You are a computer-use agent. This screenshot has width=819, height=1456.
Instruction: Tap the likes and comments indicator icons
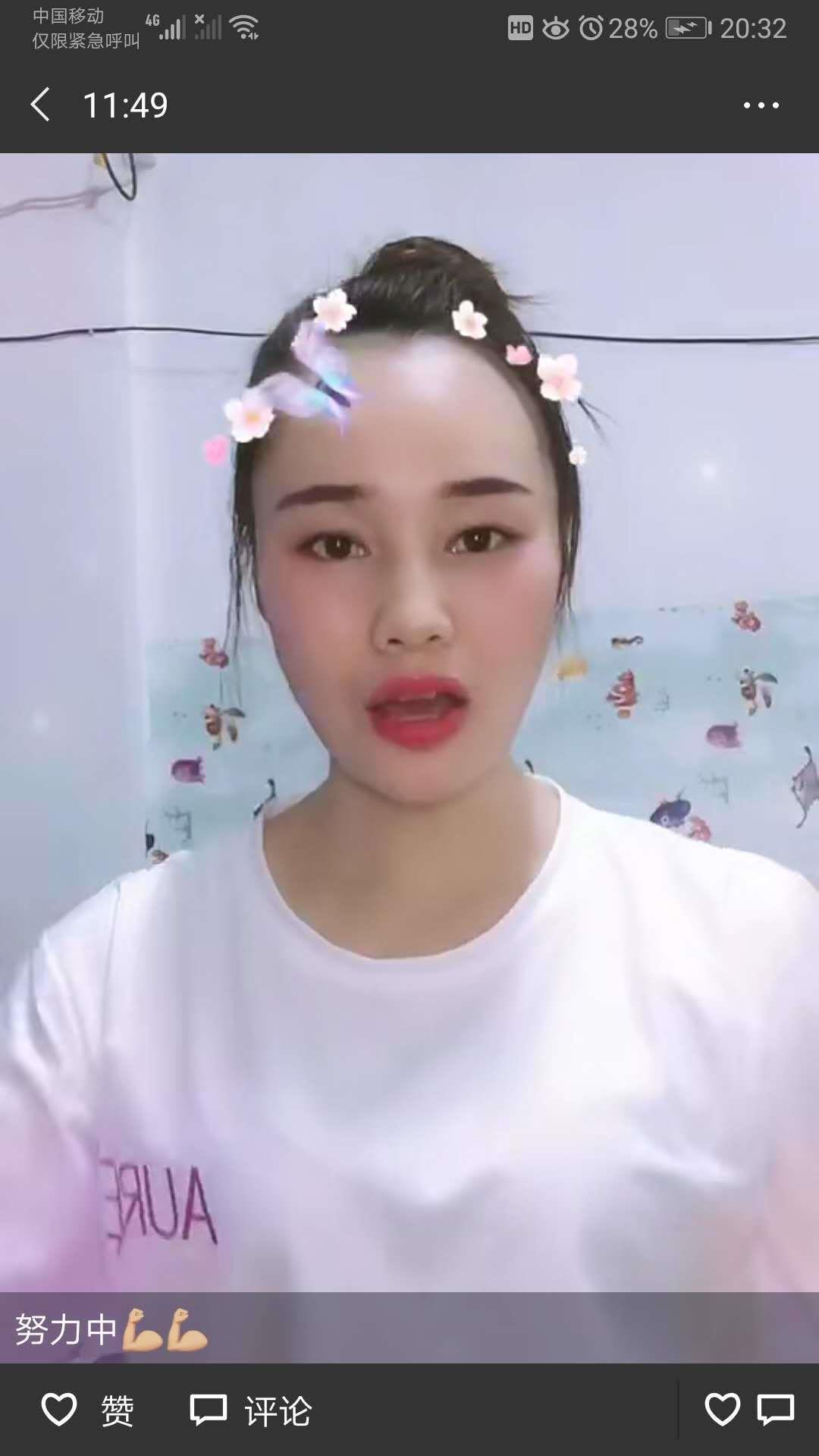tap(748, 1410)
